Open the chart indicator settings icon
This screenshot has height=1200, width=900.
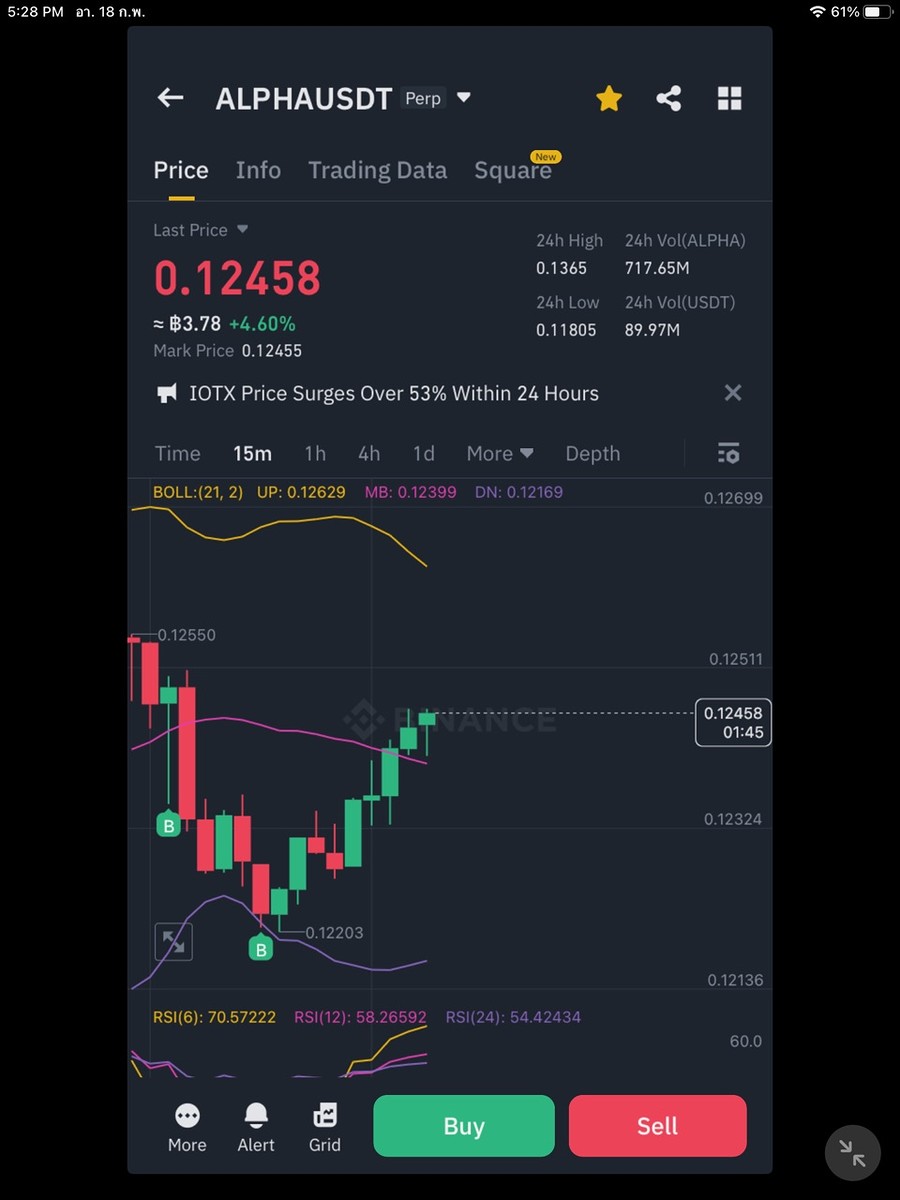pyautogui.click(x=729, y=454)
